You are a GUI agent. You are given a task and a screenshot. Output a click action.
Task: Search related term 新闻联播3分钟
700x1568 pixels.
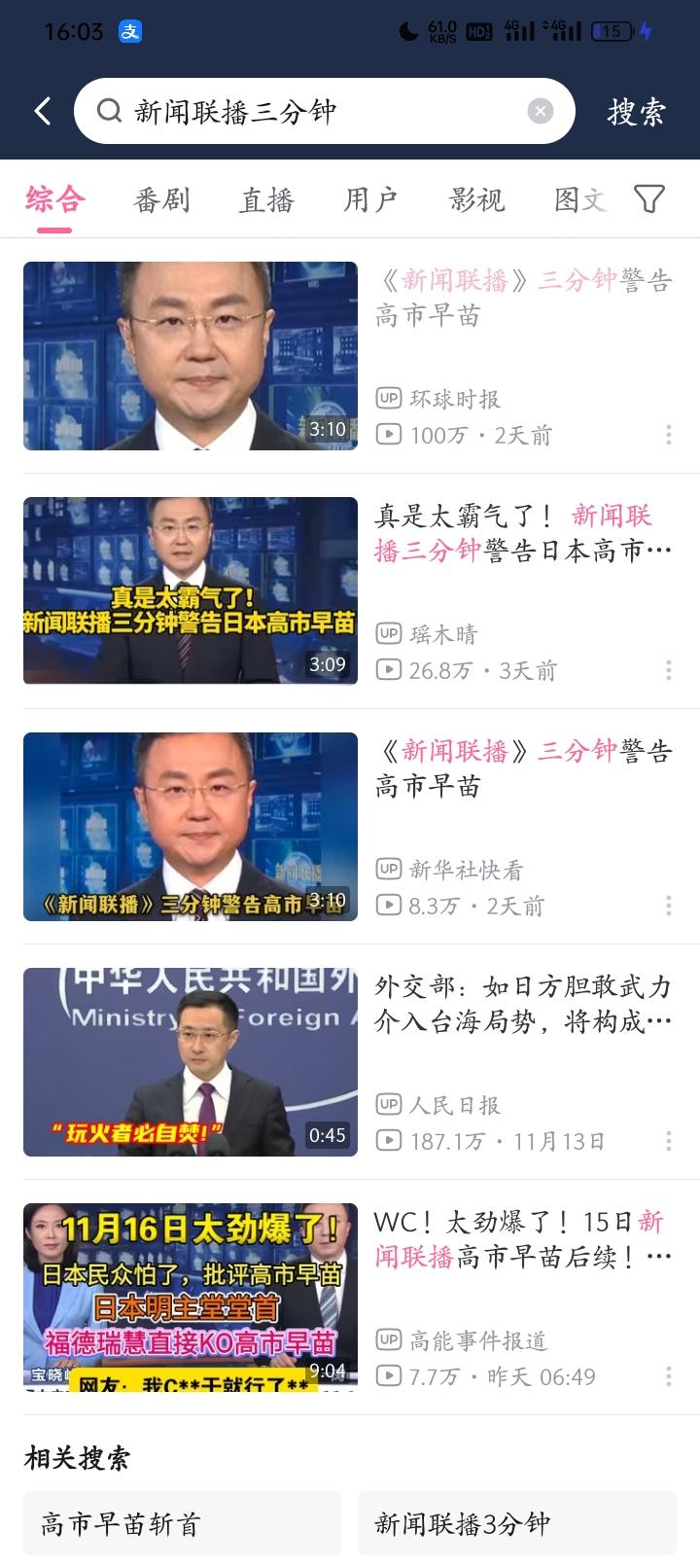tap(516, 1523)
